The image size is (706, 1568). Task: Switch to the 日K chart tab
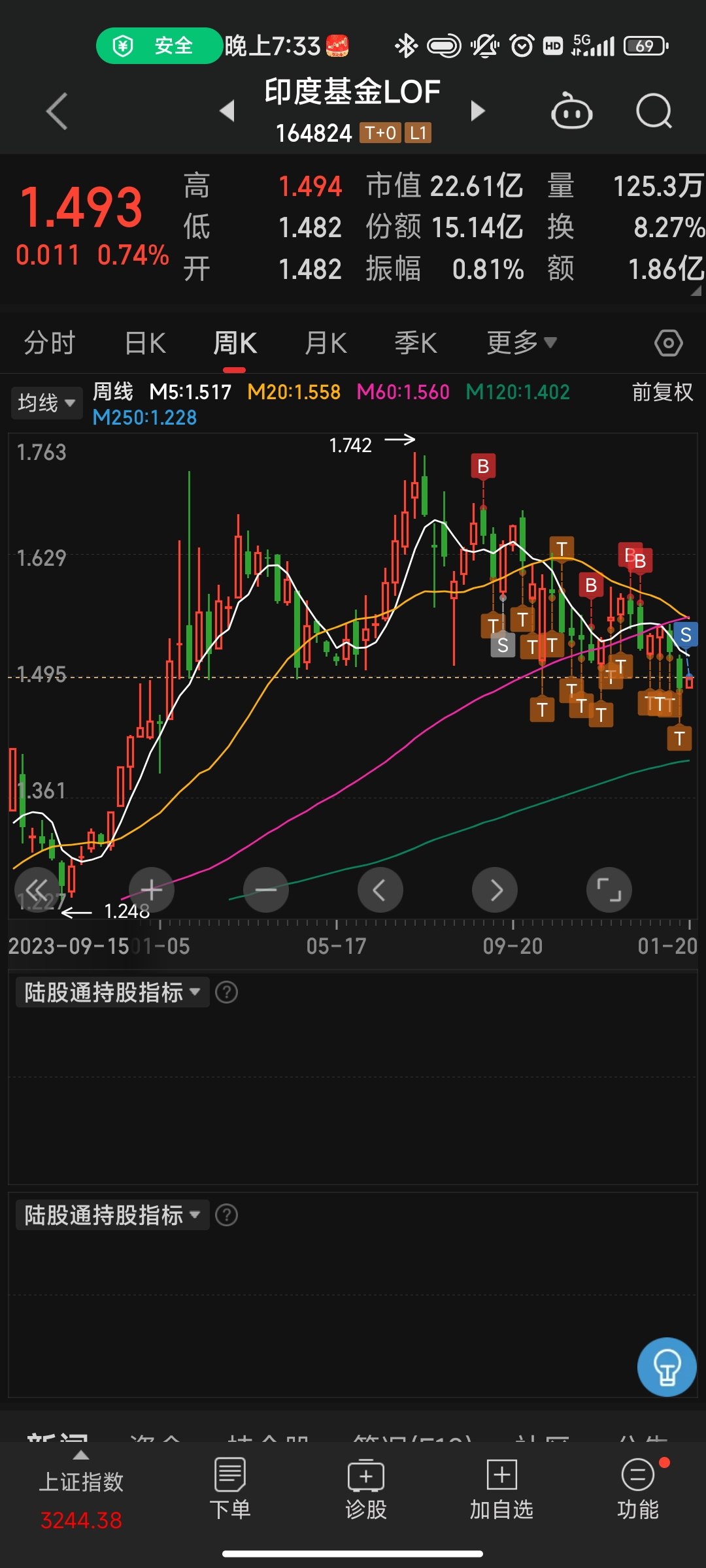click(x=145, y=343)
